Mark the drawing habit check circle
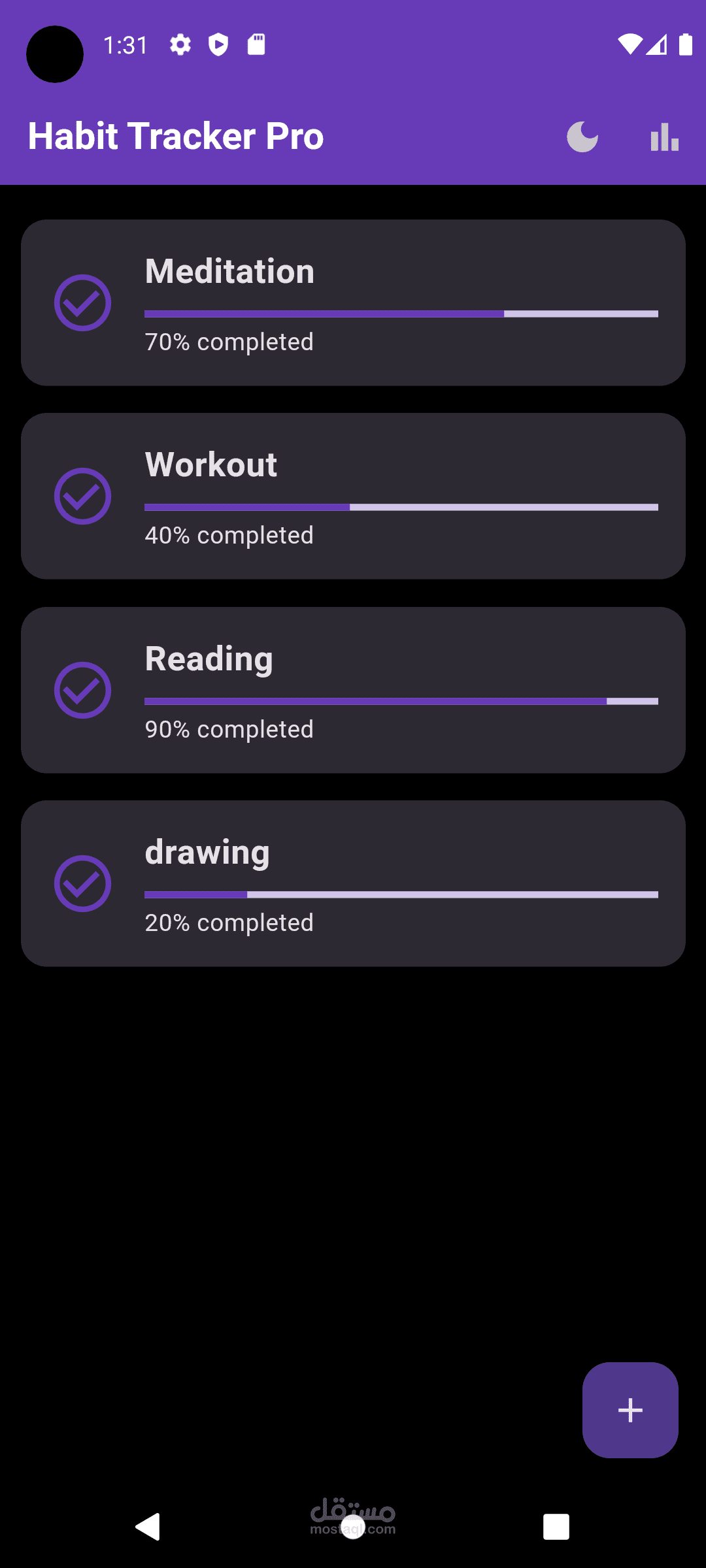Image resolution: width=706 pixels, height=1568 pixels. 82,883
